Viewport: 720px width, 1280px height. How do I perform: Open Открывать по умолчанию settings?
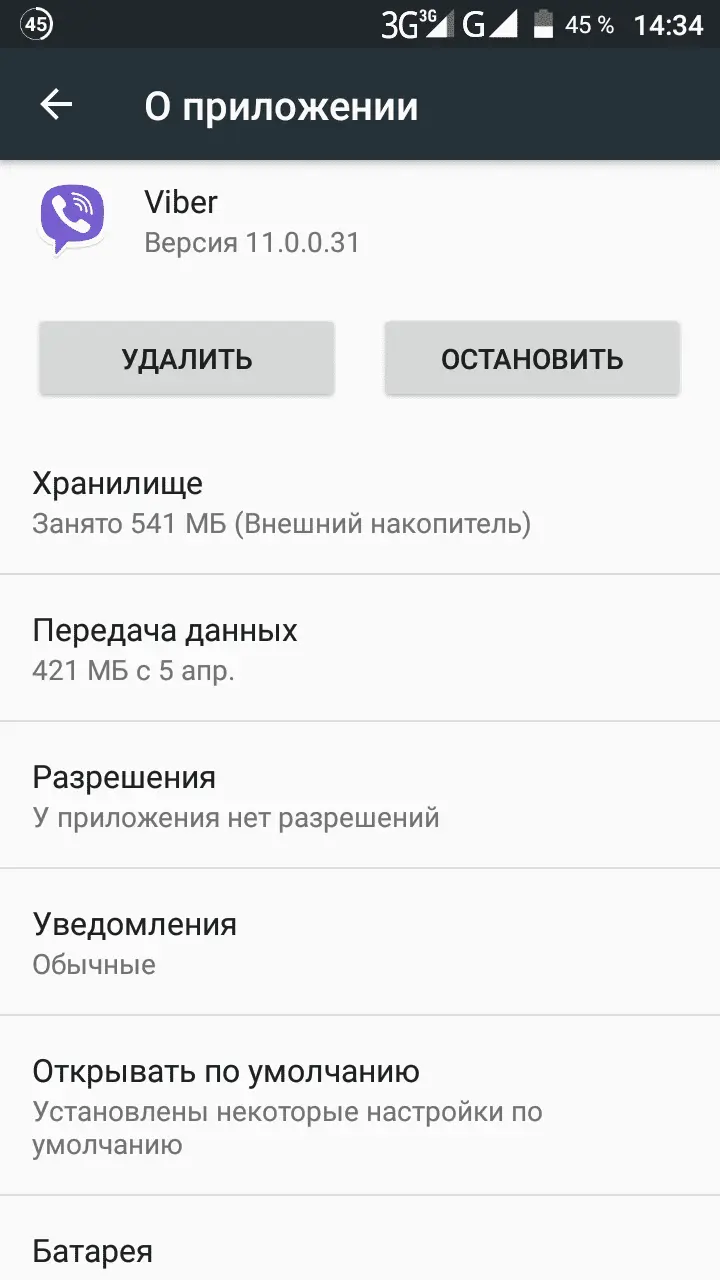[x=360, y=1106]
